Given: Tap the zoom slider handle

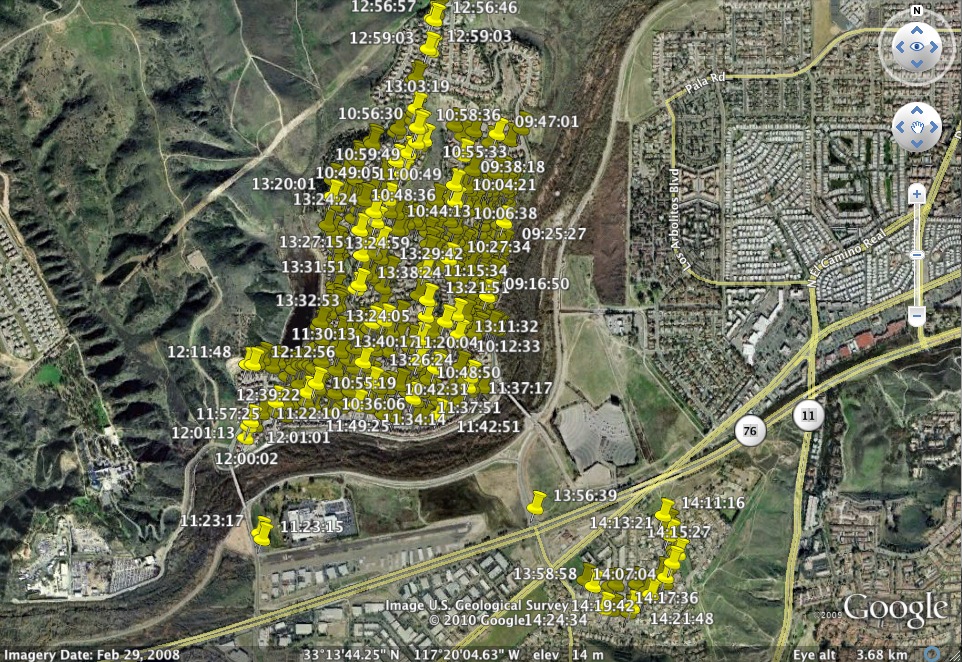Looking at the screenshot, I should (917, 256).
